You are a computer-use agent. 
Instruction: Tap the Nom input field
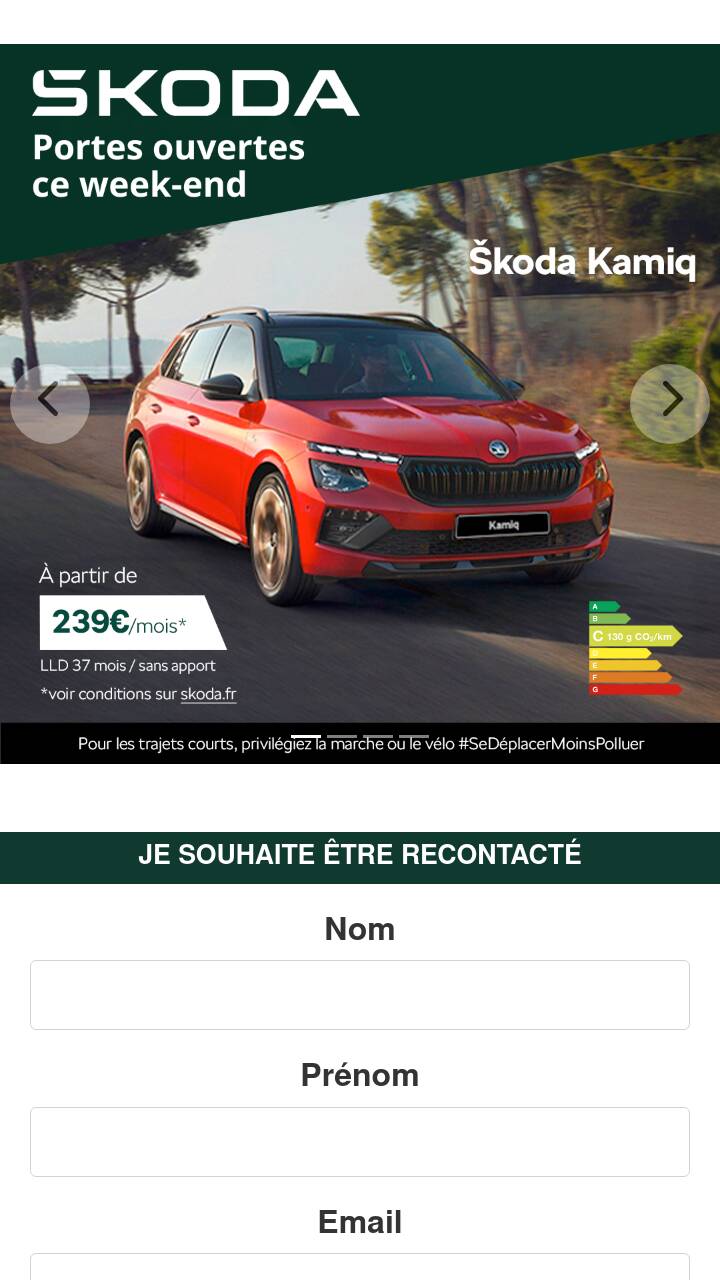click(x=360, y=995)
